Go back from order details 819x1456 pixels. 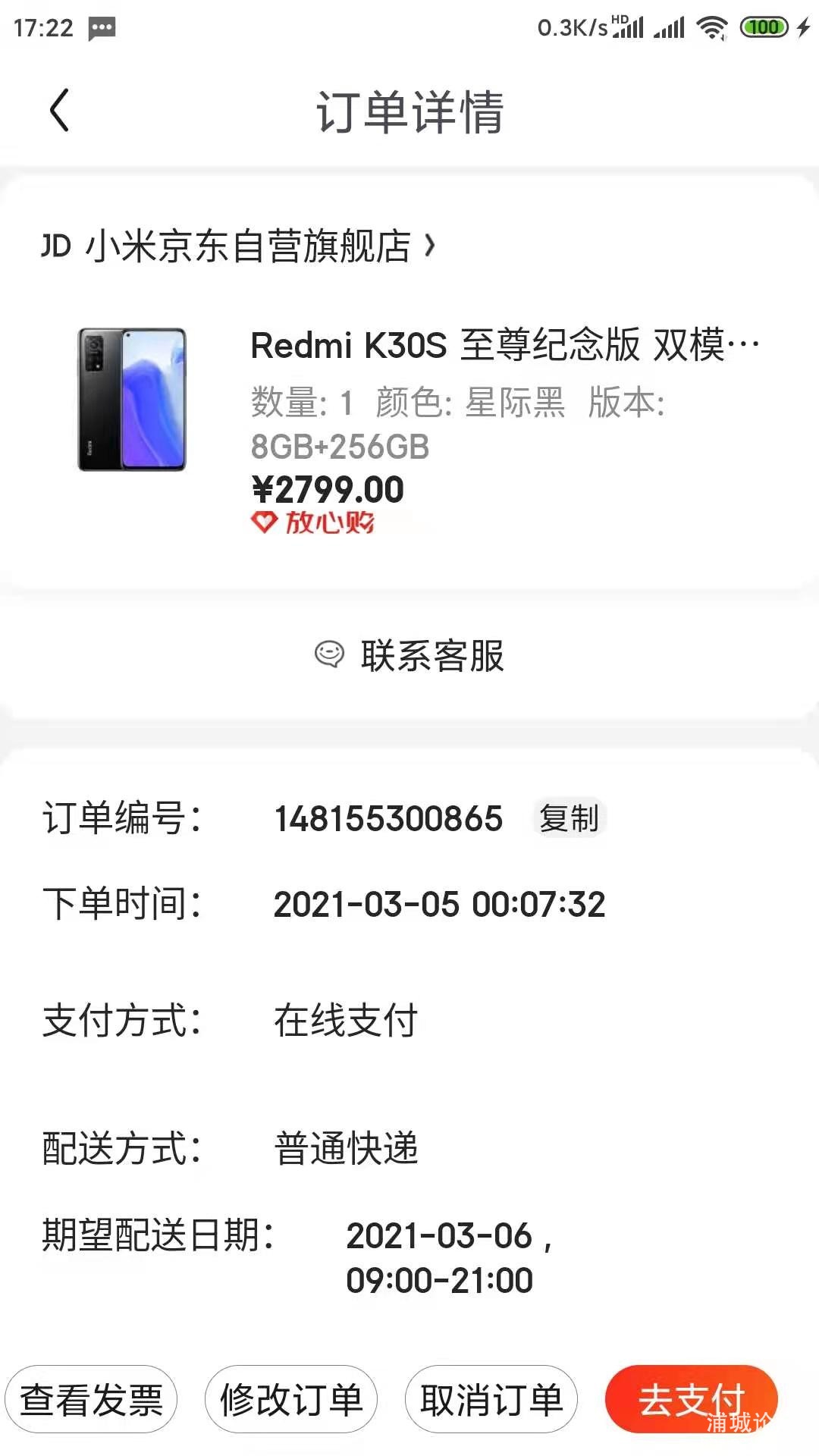click(x=59, y=111)
